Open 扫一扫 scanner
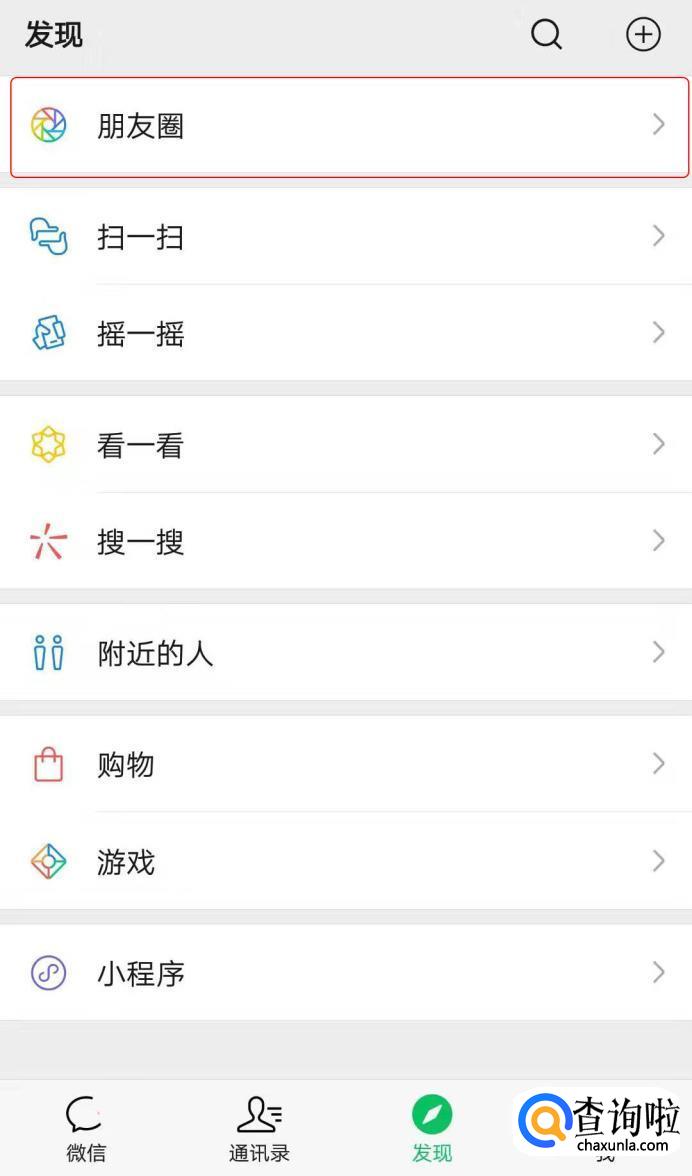692x1176 pixels. pyautogui.click(x=346, y=237)
